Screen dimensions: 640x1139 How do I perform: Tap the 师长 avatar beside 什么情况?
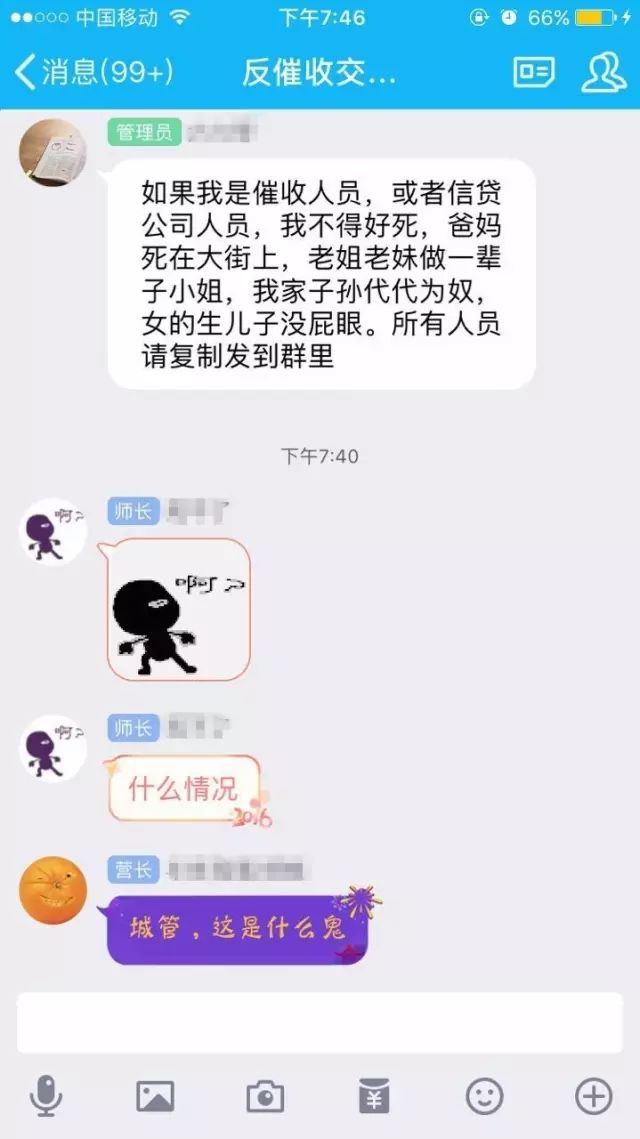53,747
